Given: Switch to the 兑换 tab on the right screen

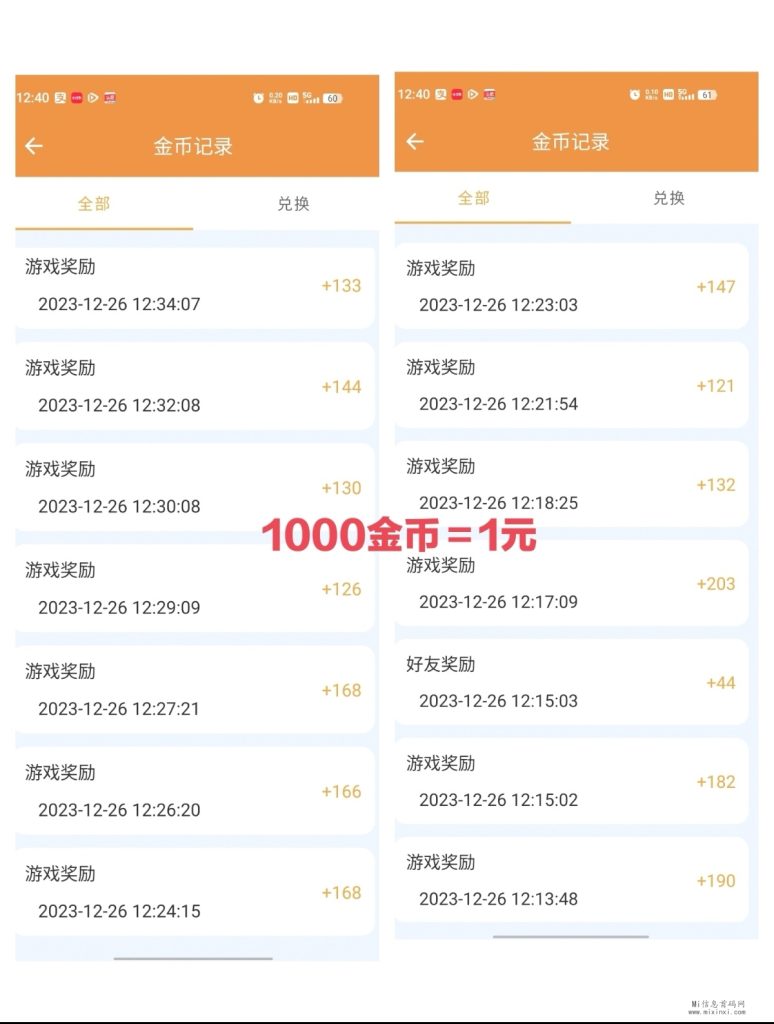Looking at the screenshot, I should pos(667,199).
